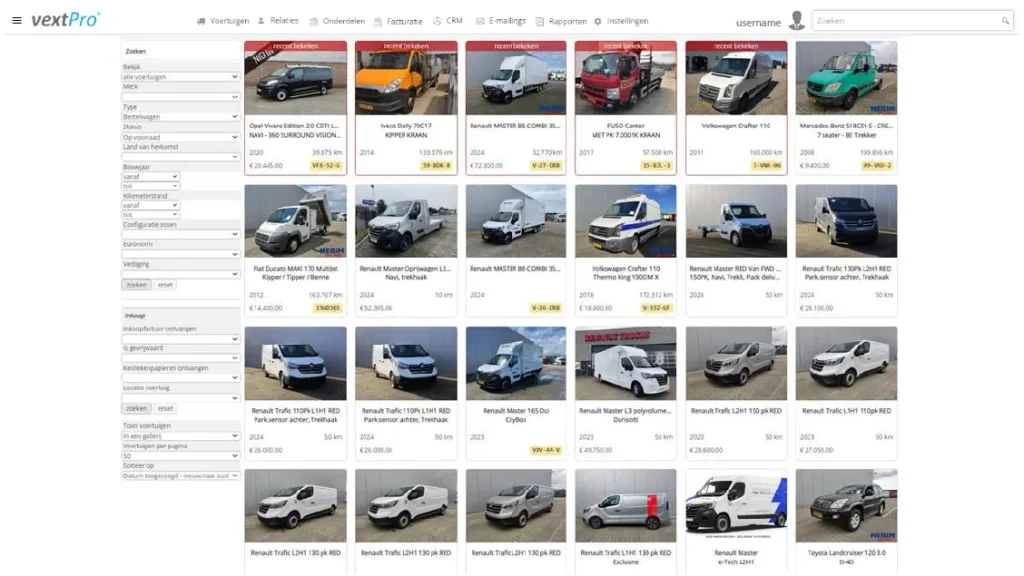The height and width of the screenshot is (576, 1024).
Task: Open the Voertuigen menu
Action: pos(223,21)
